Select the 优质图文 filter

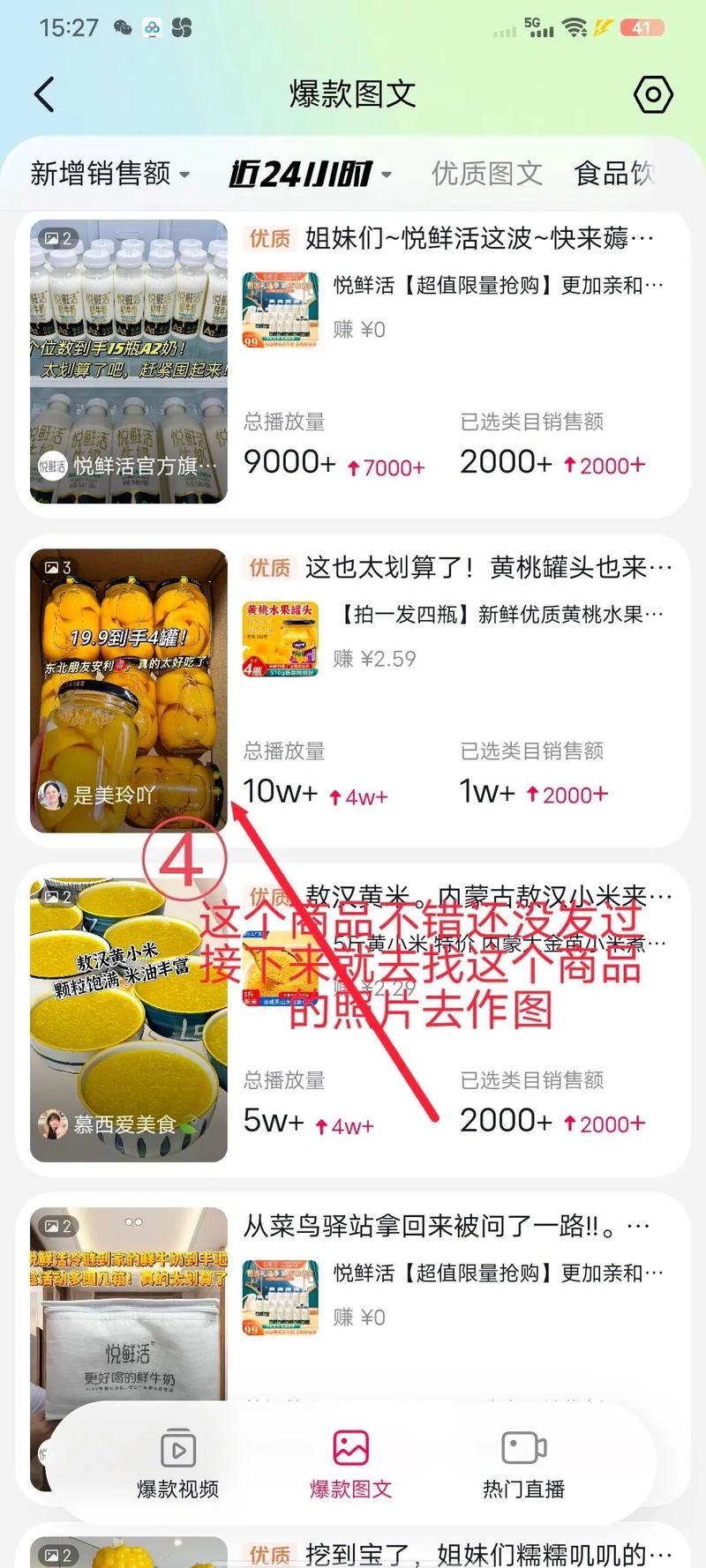(x=486, y=174)
